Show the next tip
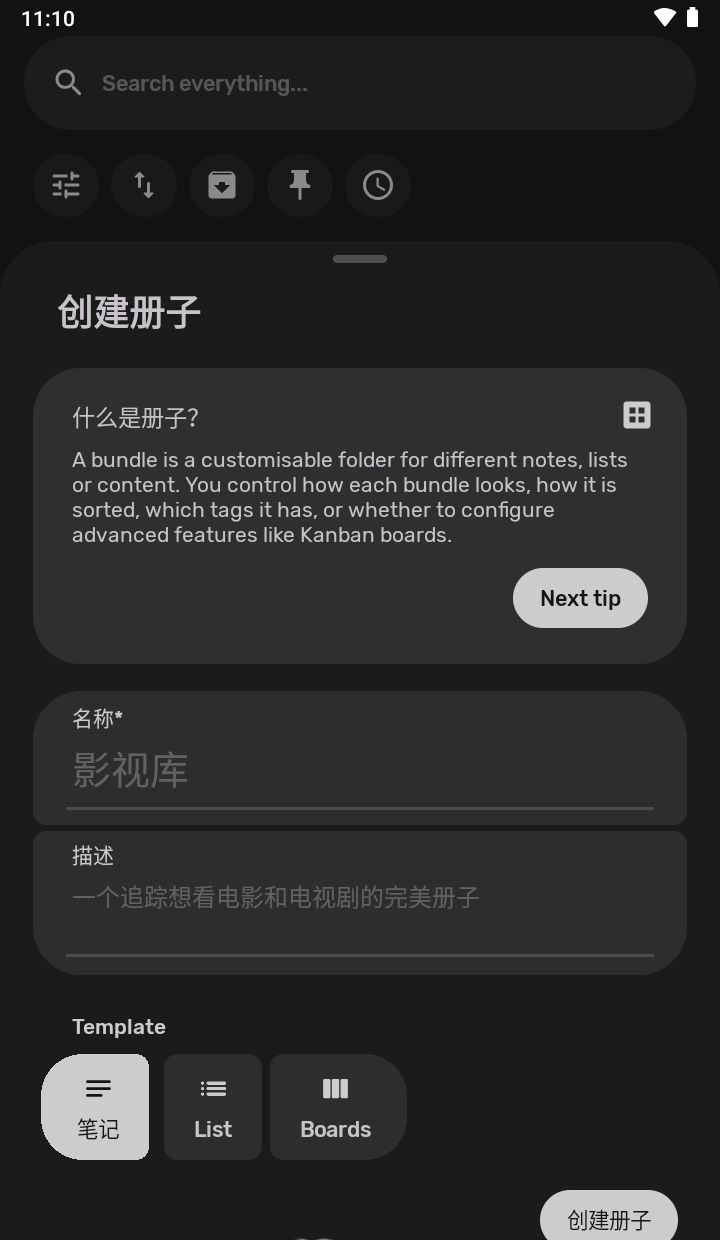720x1240 pixels. tap(580, 598)
